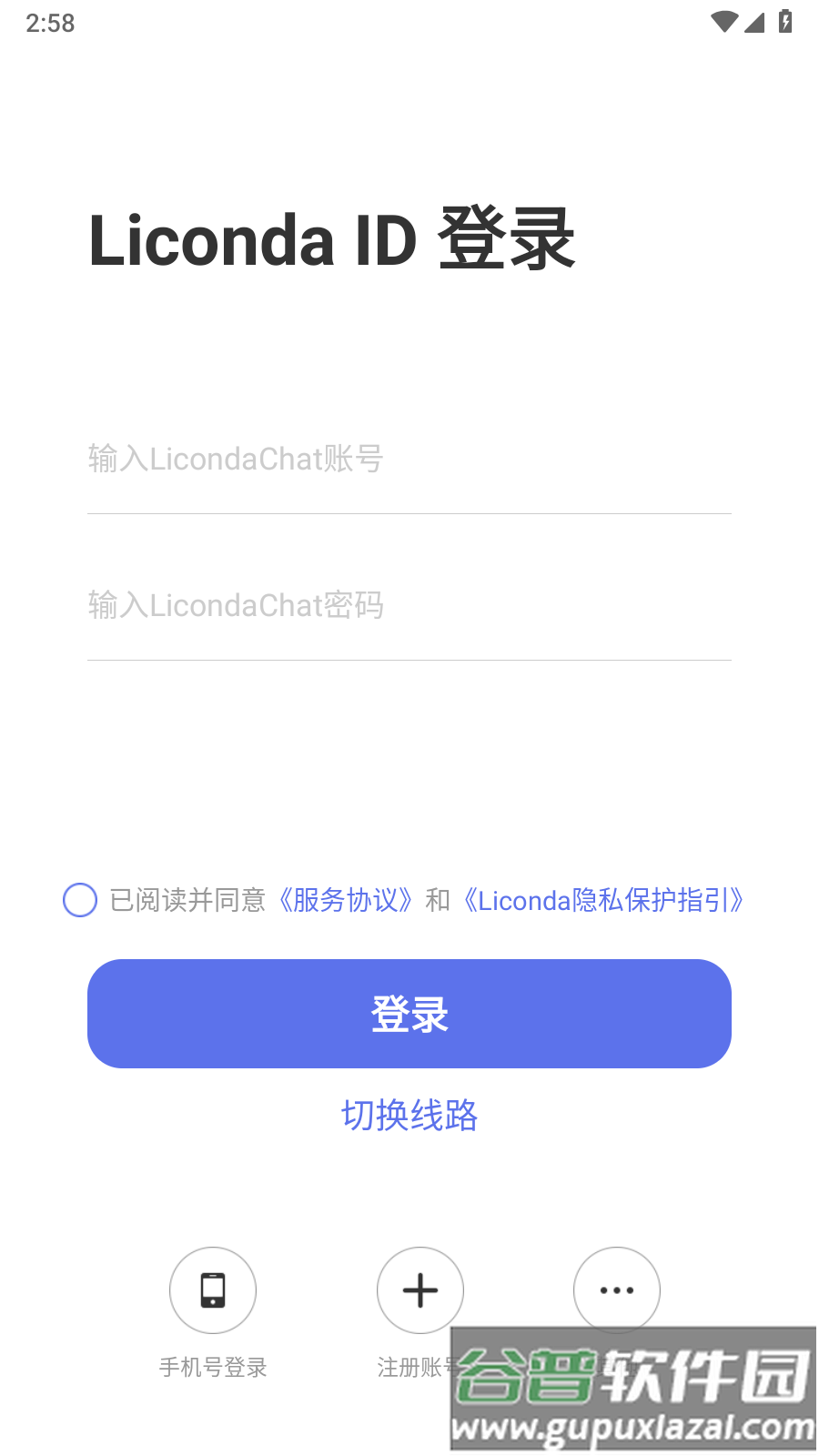Focus the LicondaChat password field

point(409,605)
